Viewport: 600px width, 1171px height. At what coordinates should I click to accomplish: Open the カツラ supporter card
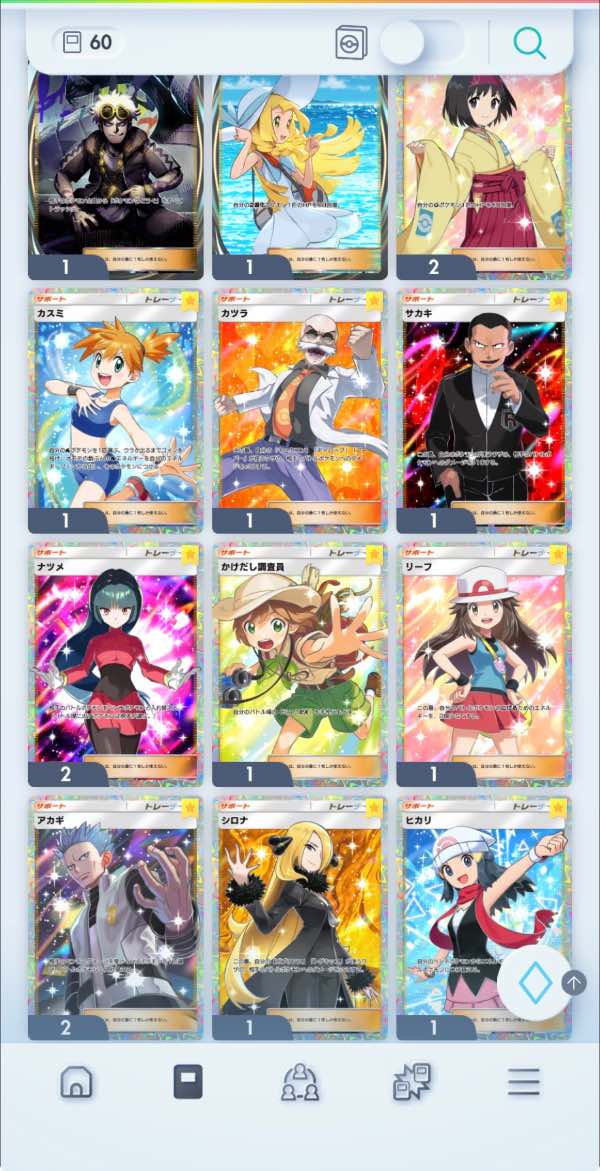pyautogui.click(x=300, y=410)
